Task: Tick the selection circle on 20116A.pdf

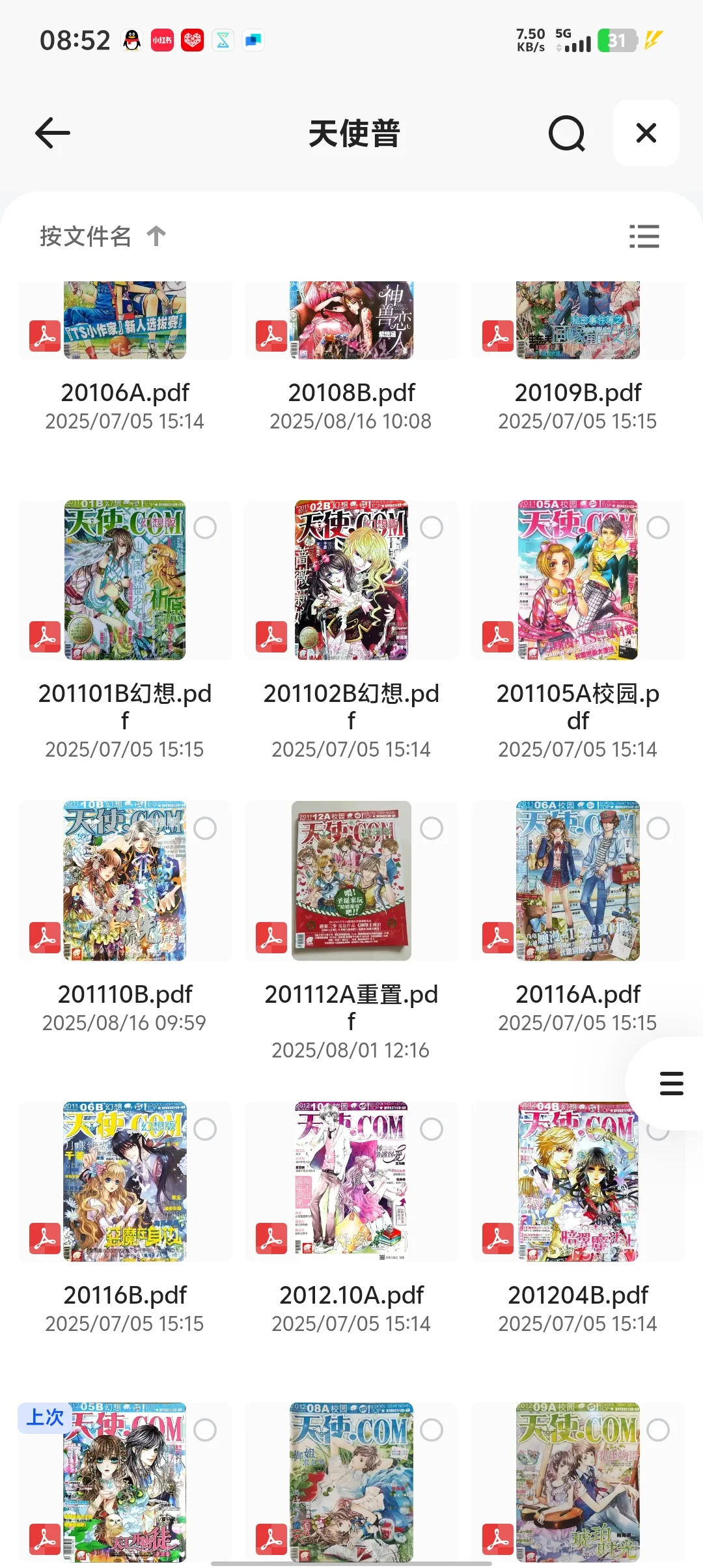Action: [x=658, y=828]
